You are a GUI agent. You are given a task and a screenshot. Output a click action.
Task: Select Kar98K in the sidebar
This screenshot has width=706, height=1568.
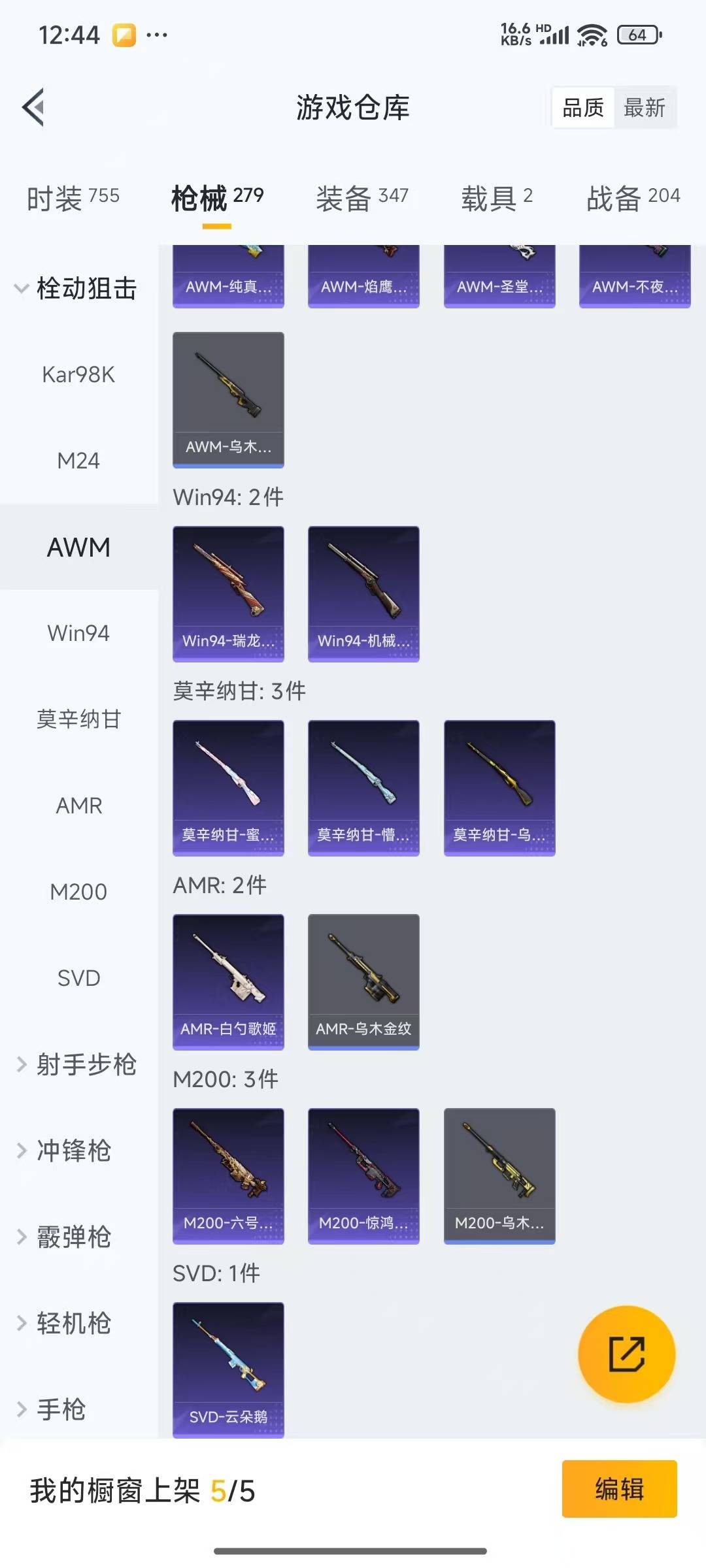[x=78, y=374]
